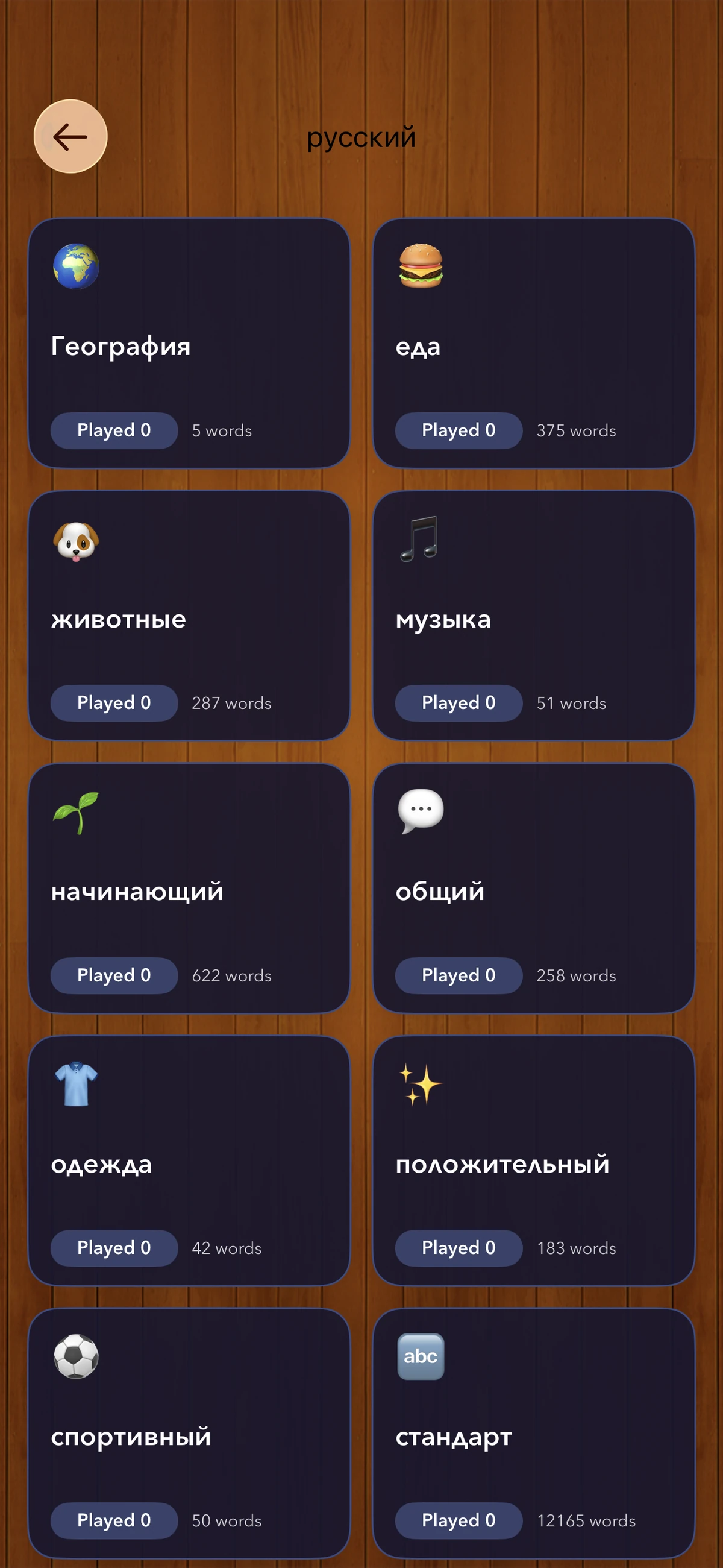The image size is (723, 1568).
Task: Click the burger icon on еда card
Action: 420,266
